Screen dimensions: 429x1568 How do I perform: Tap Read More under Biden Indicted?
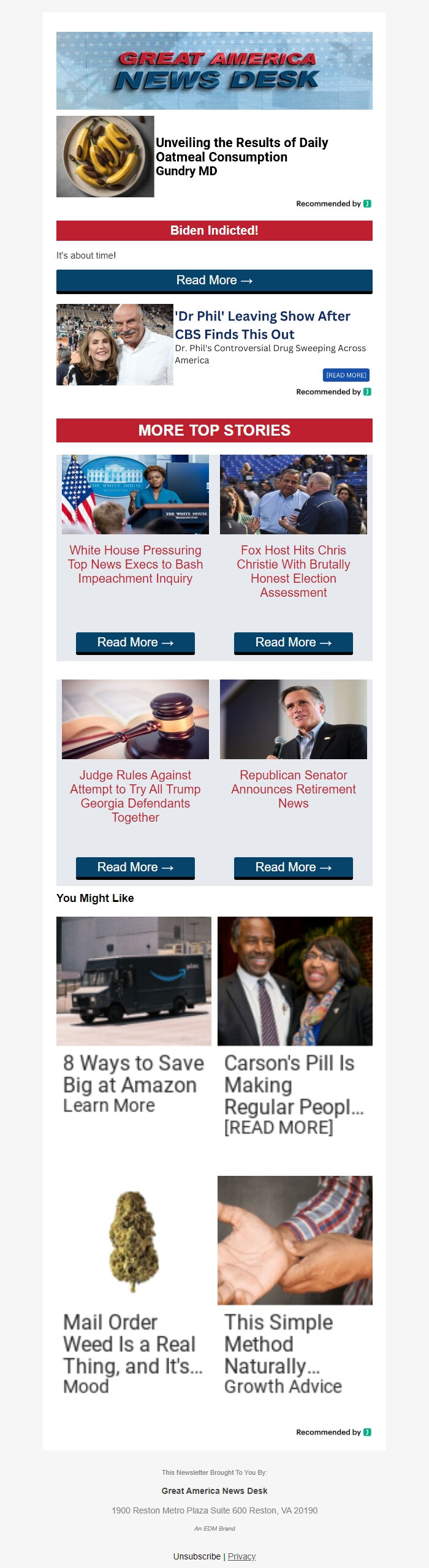pos(214,281)
